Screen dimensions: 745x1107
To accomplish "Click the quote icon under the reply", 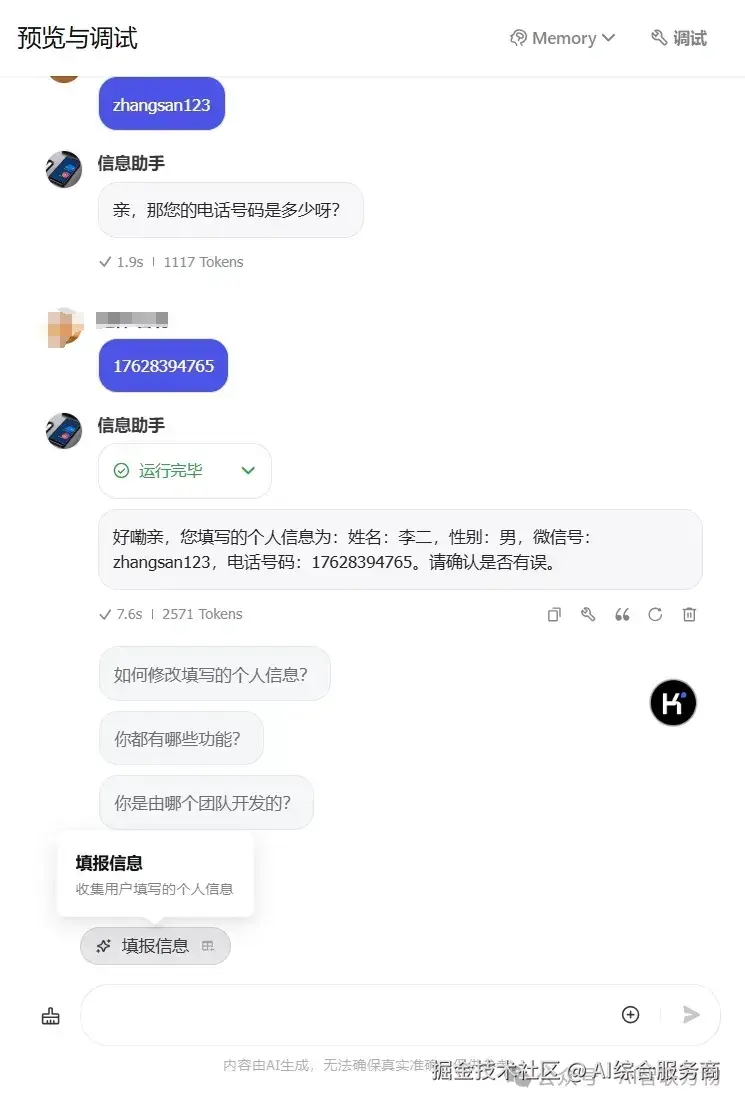I will point(622,614).
